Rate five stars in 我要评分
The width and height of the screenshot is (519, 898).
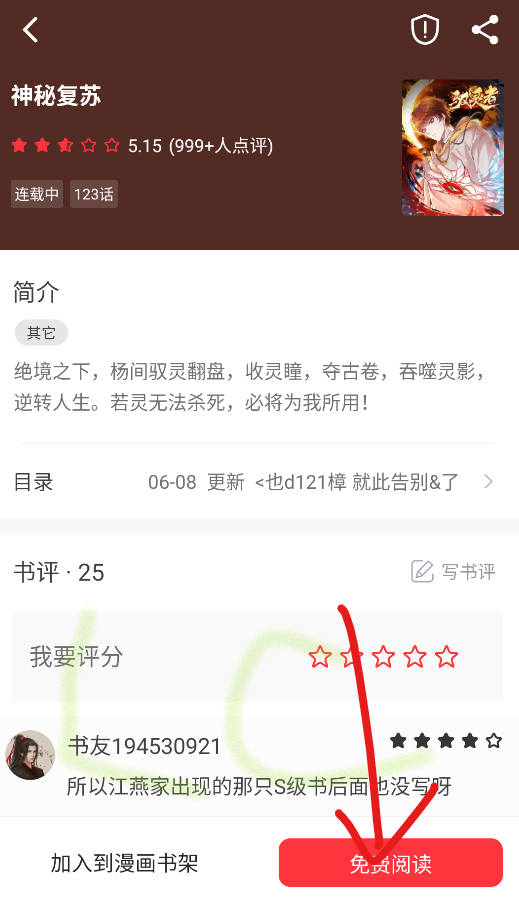click(446, 657)
